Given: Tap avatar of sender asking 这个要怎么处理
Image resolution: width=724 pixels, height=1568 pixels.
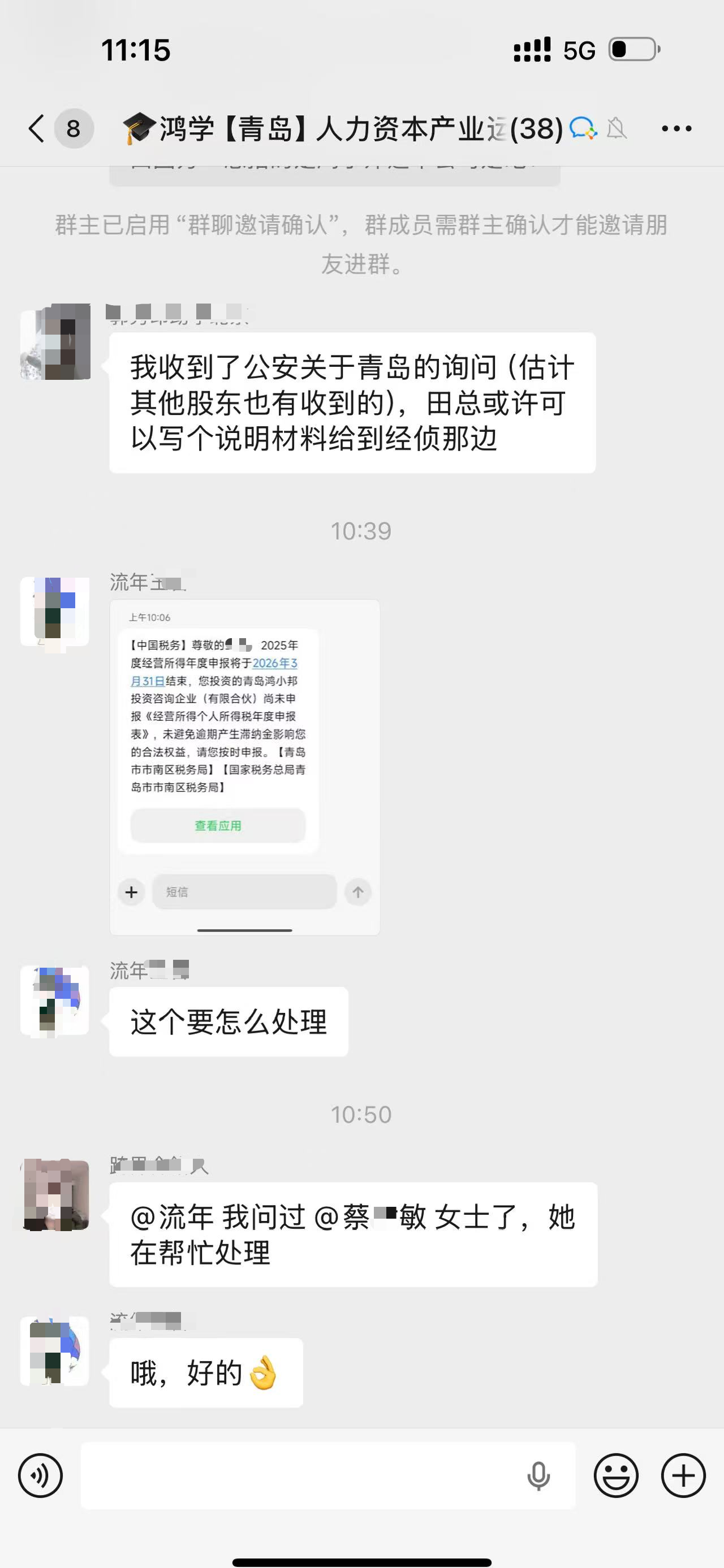Looking at the screenshot, I should pos(55,1000).
